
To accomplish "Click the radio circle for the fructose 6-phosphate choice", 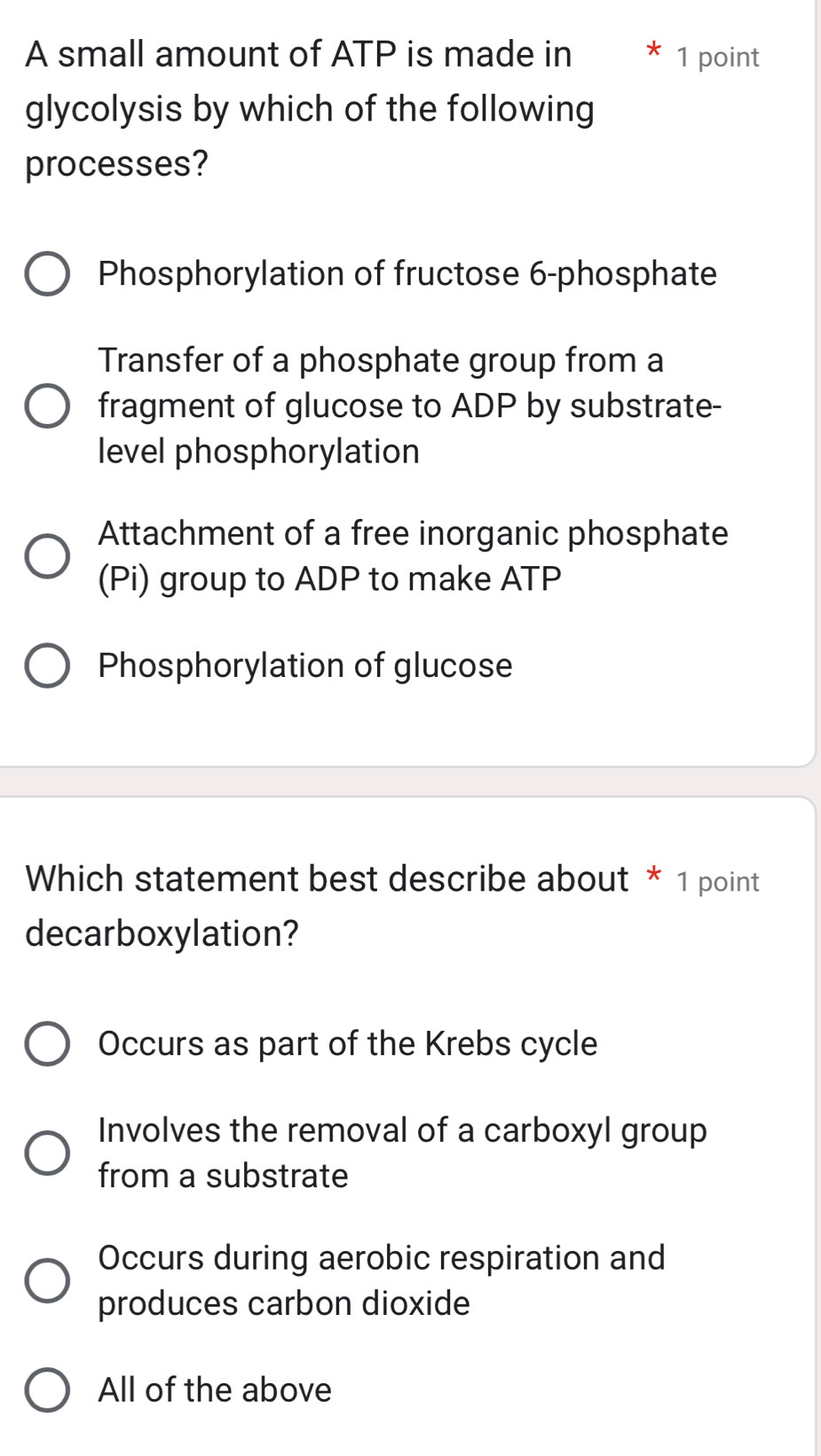I will [x=50, y=274].
